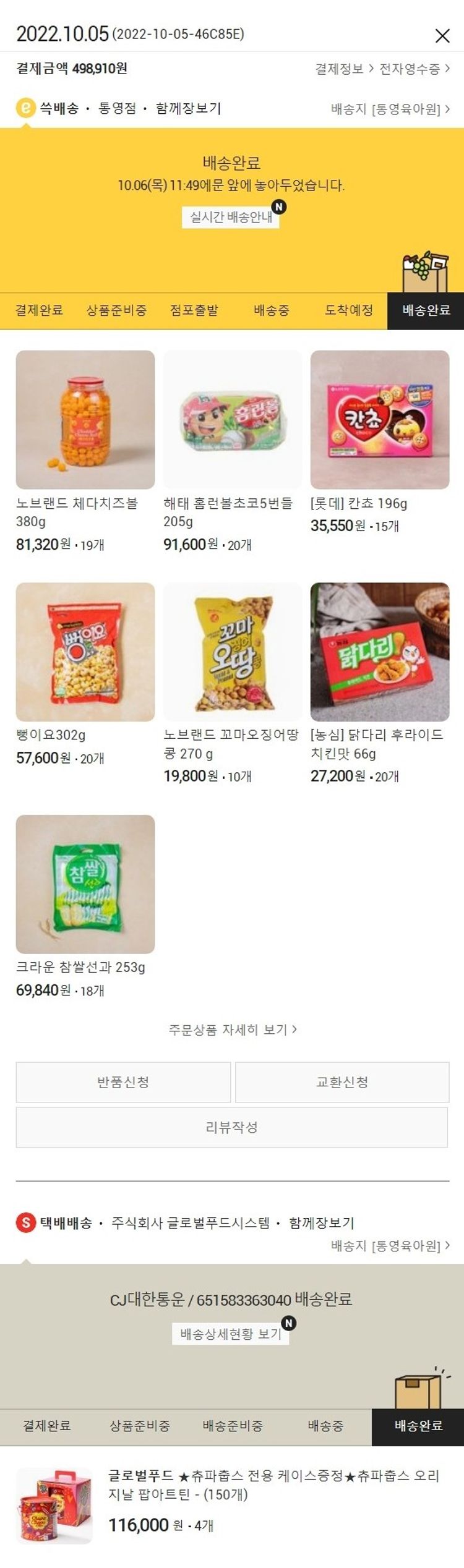Expand 주문상품 자세히 보기
Viewport: 464px width, 1568px height.
232,1029
